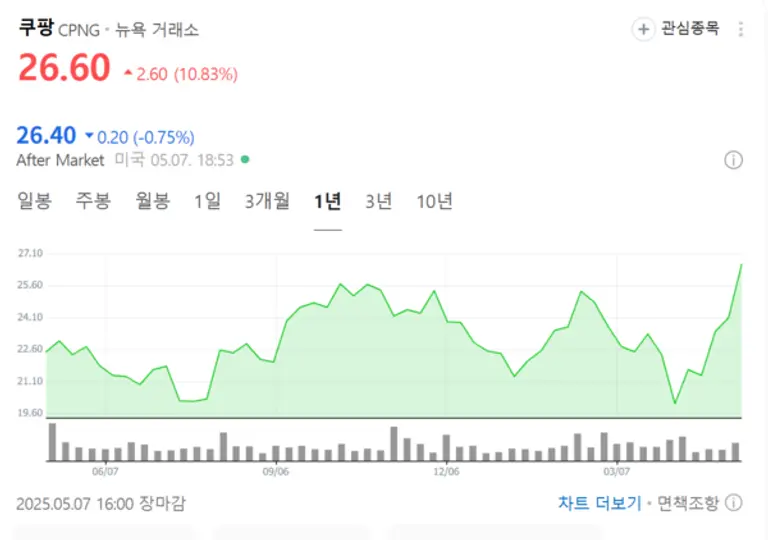768x540 pixels.
Task: Open 차트 더보기 link
Action: pos(599,503)
